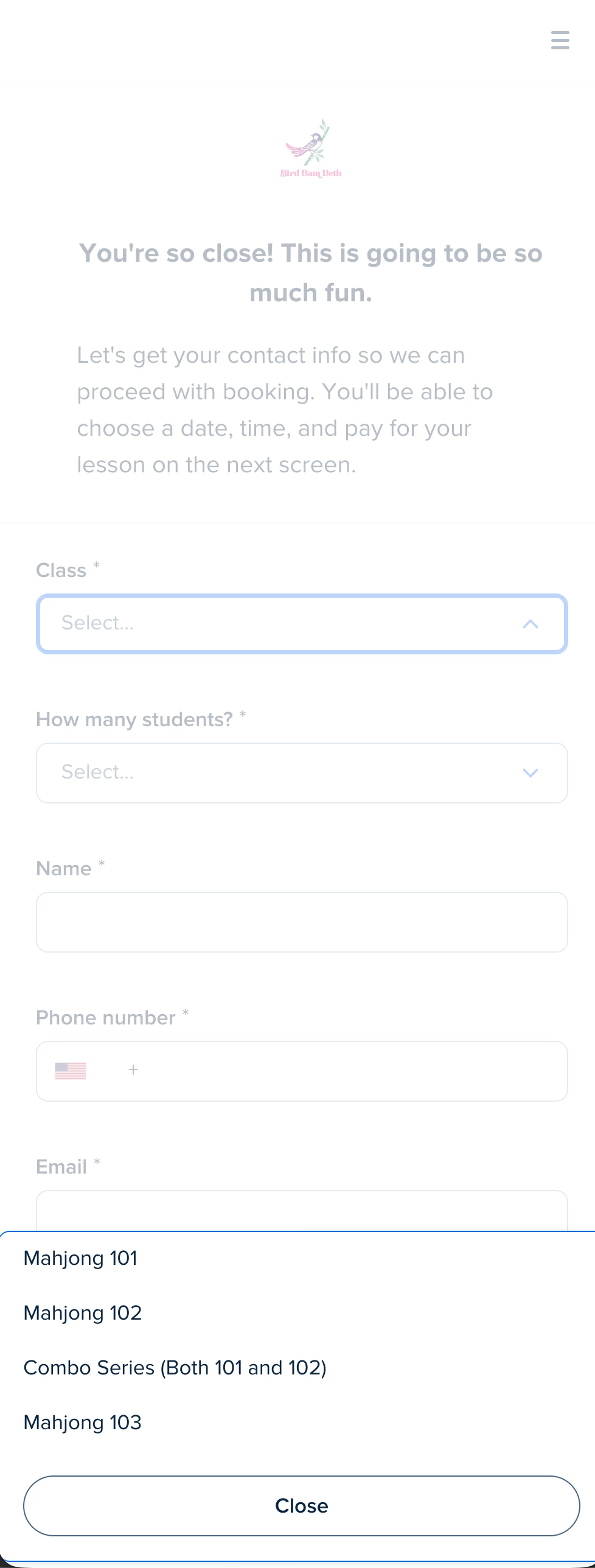Close the class options sheet
The width and height of the screenshot is (595, 1568).
click(301, 1505)
